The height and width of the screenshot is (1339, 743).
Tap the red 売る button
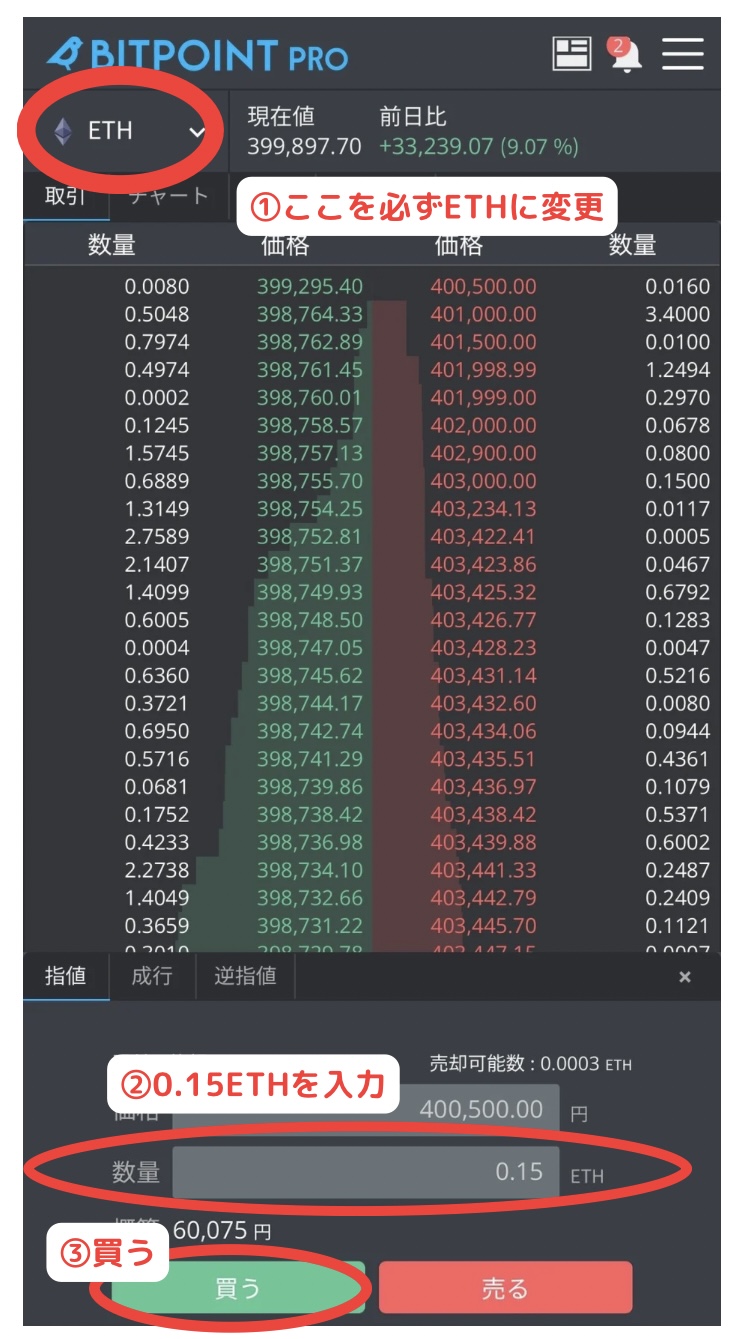tap(505, 1288)
